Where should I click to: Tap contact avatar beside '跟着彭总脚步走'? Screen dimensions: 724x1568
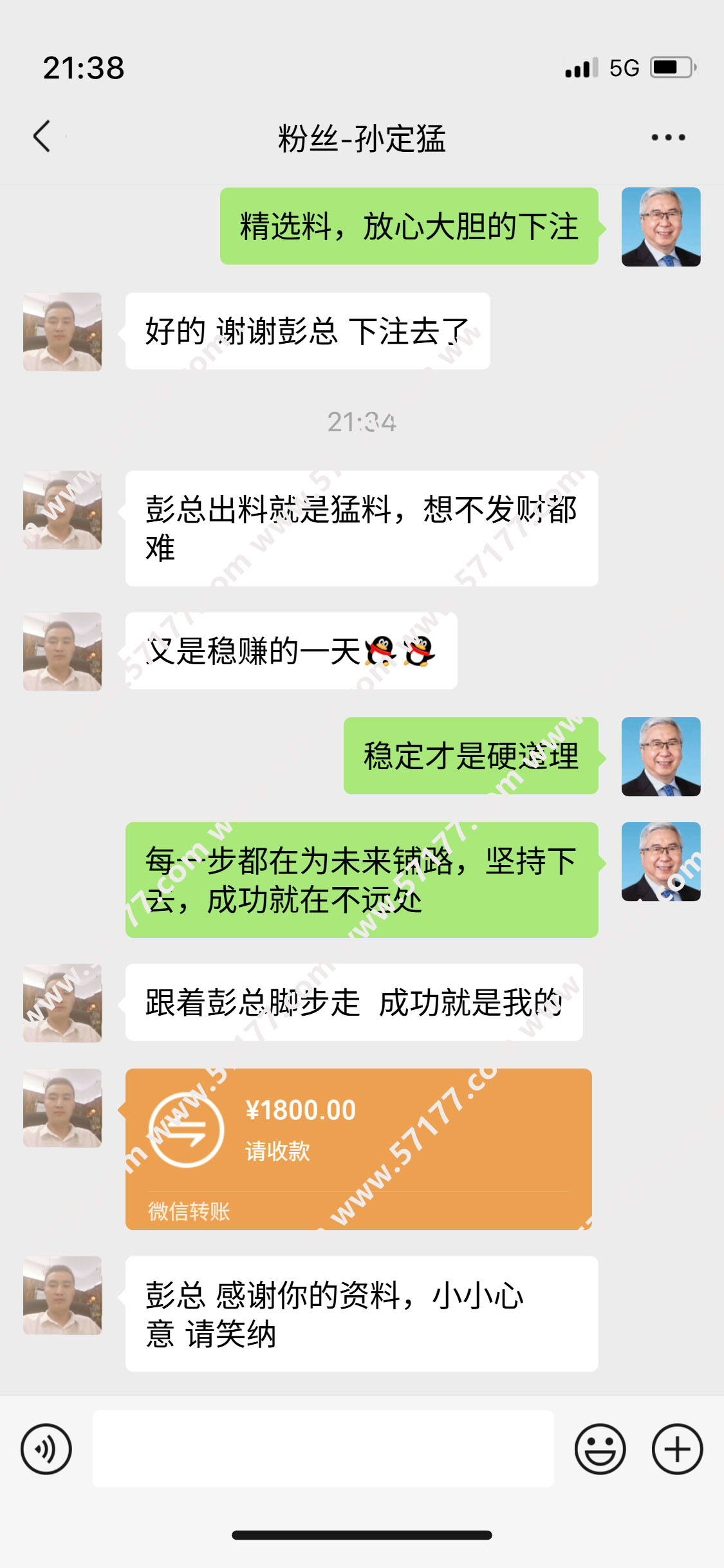coord(62,1003)
